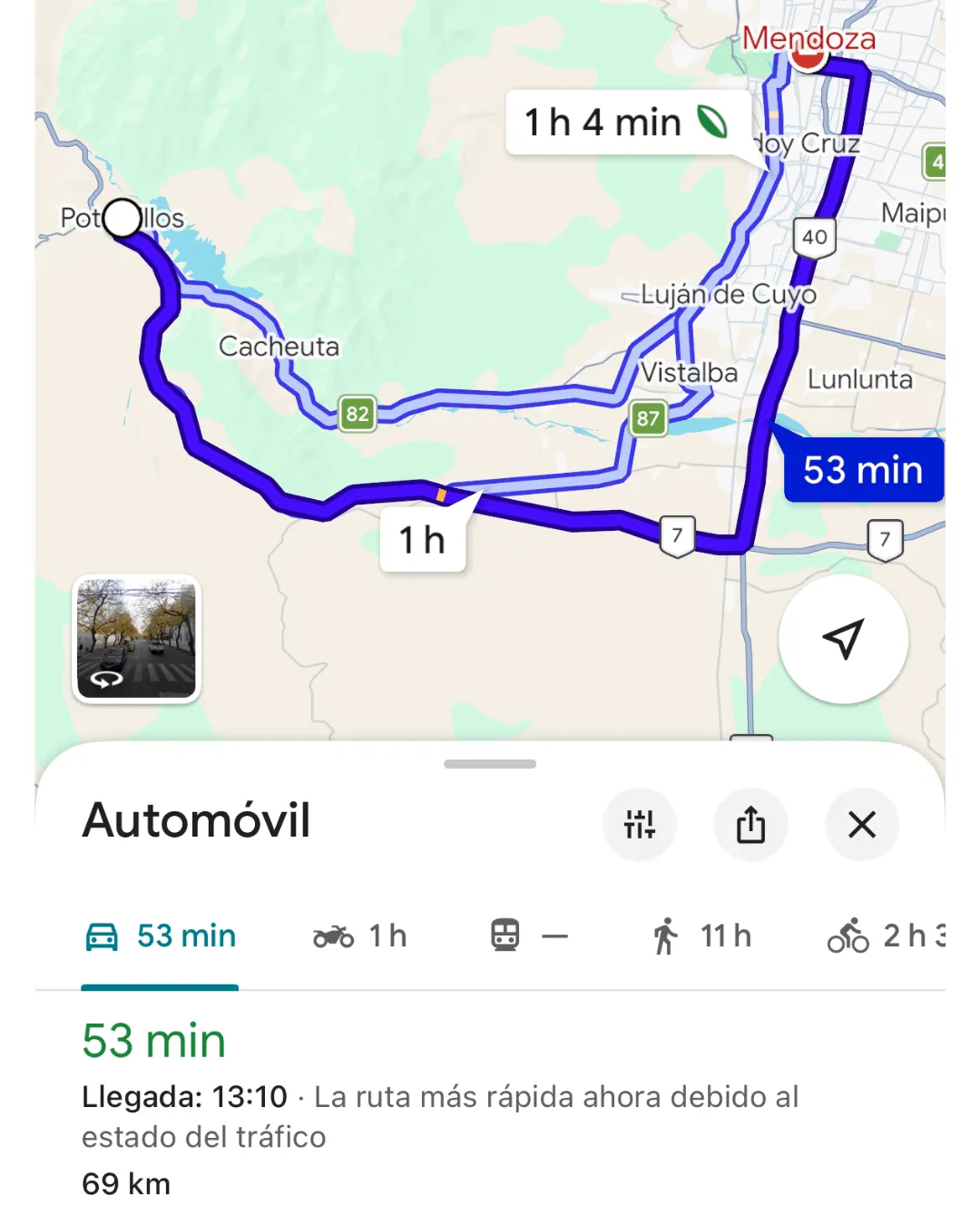Switch to the 53 min driving tab
The image size is (980, 1225).
coord(160,936)
